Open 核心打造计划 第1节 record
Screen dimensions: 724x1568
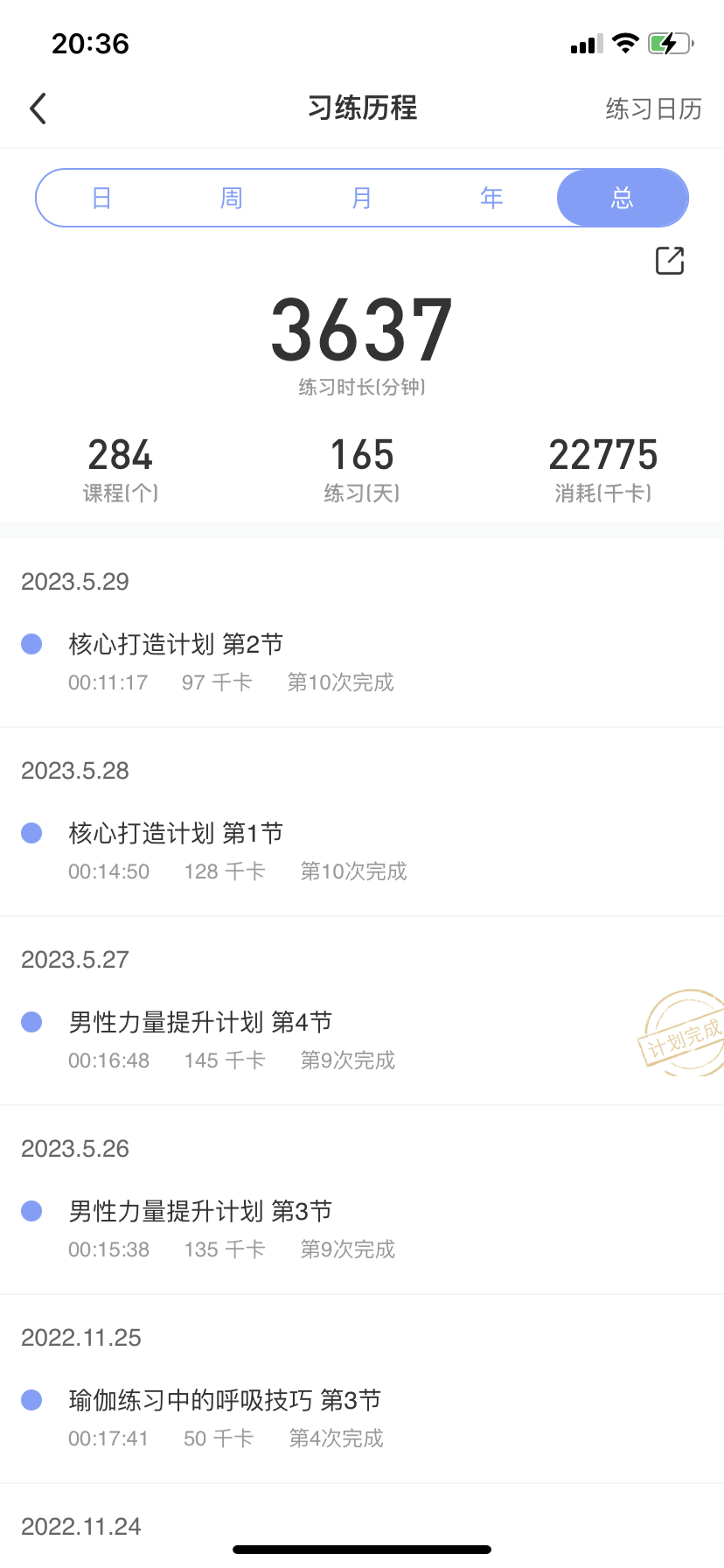point(362,852)
